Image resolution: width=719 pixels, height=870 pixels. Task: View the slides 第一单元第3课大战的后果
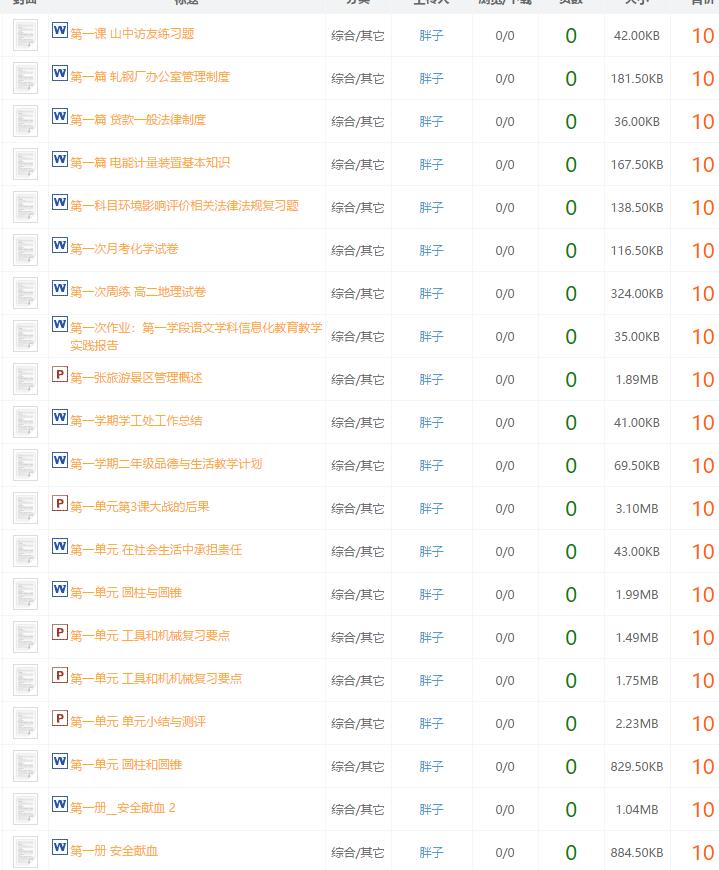[140, 507]
